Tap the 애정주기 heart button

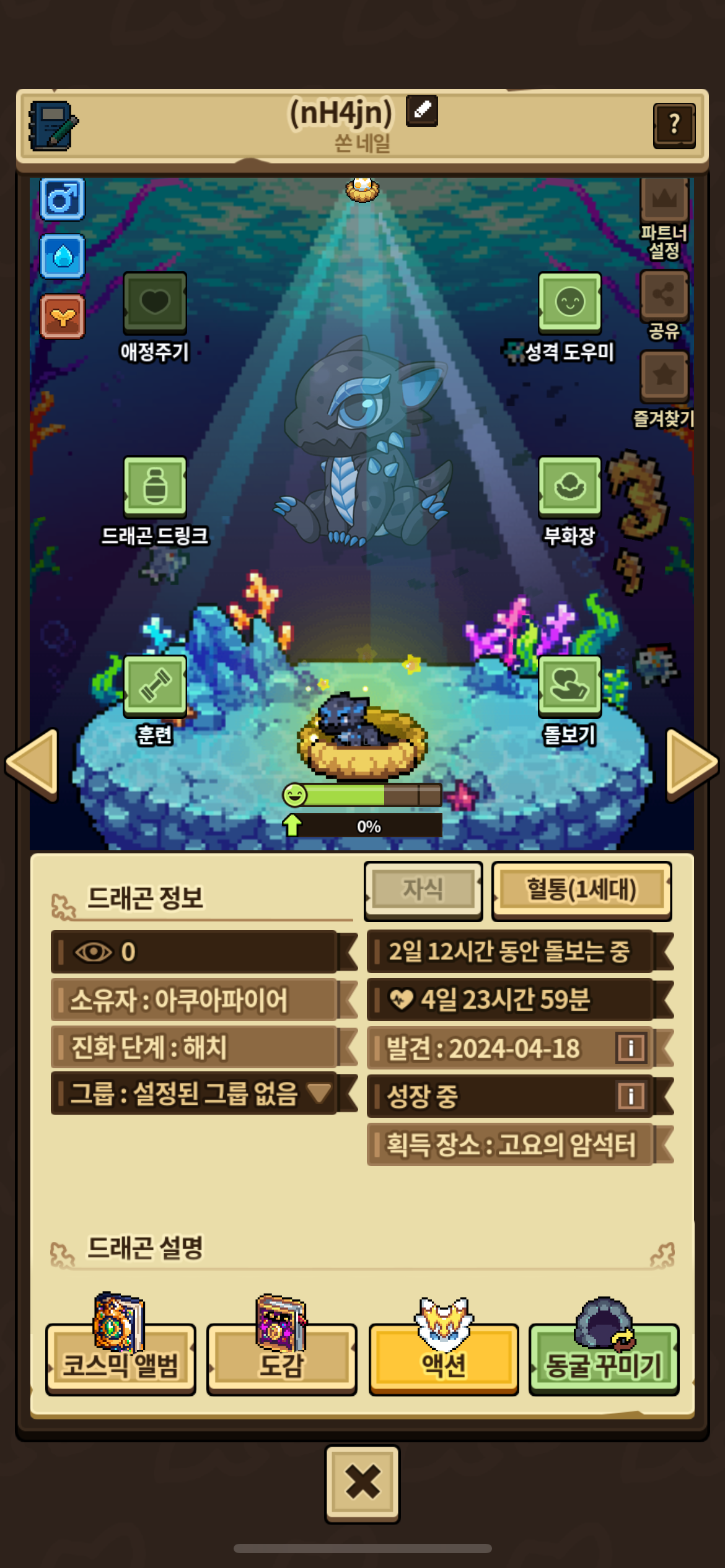click(x=154, y=302)
